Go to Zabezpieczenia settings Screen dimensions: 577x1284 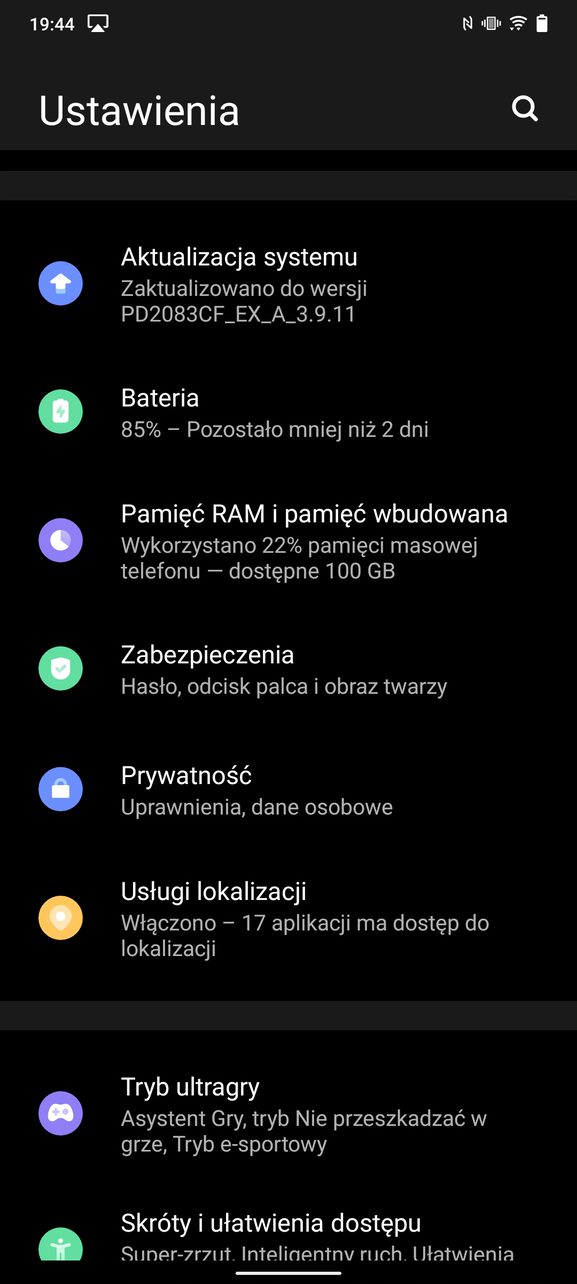tap(288, 669)
